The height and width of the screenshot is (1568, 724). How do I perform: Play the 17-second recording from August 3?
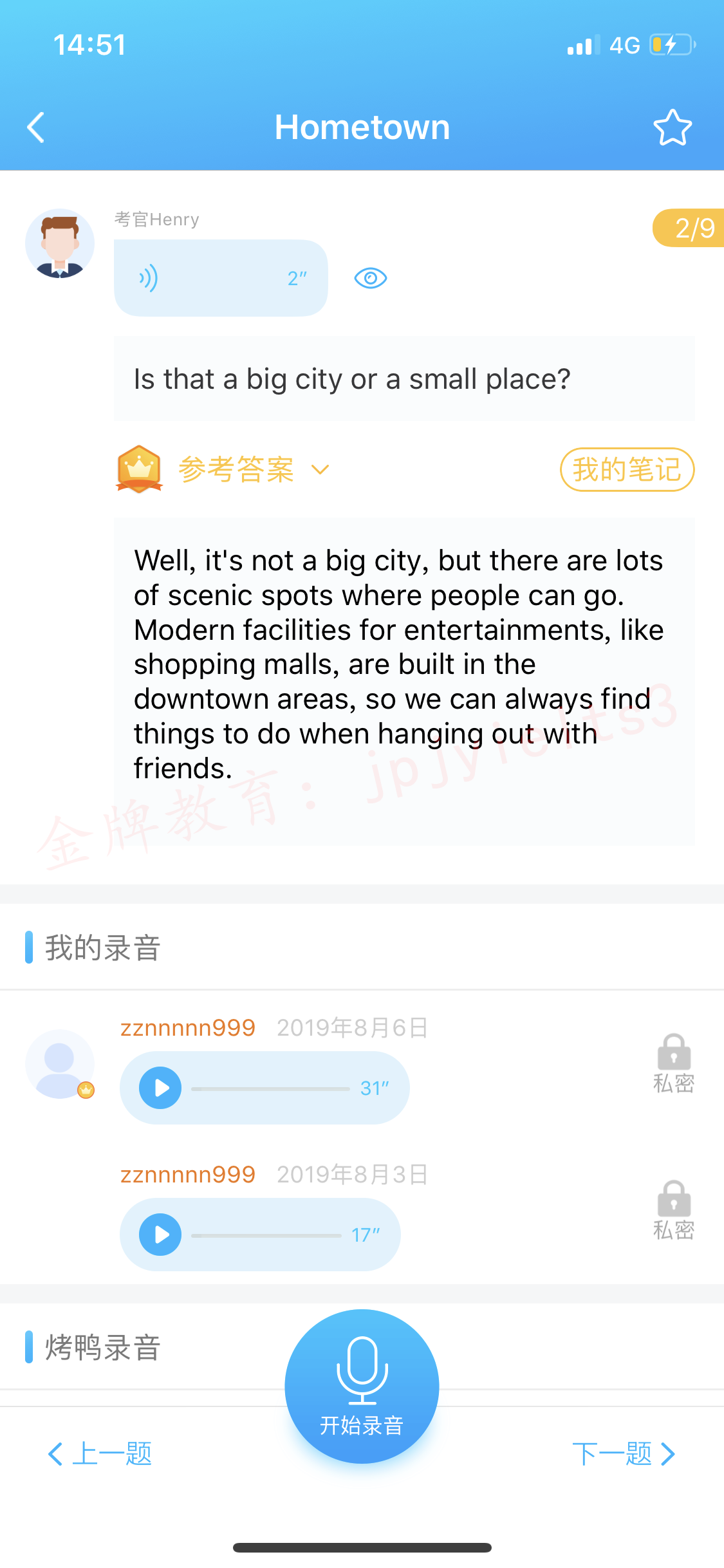click(x=160, y=1235)
